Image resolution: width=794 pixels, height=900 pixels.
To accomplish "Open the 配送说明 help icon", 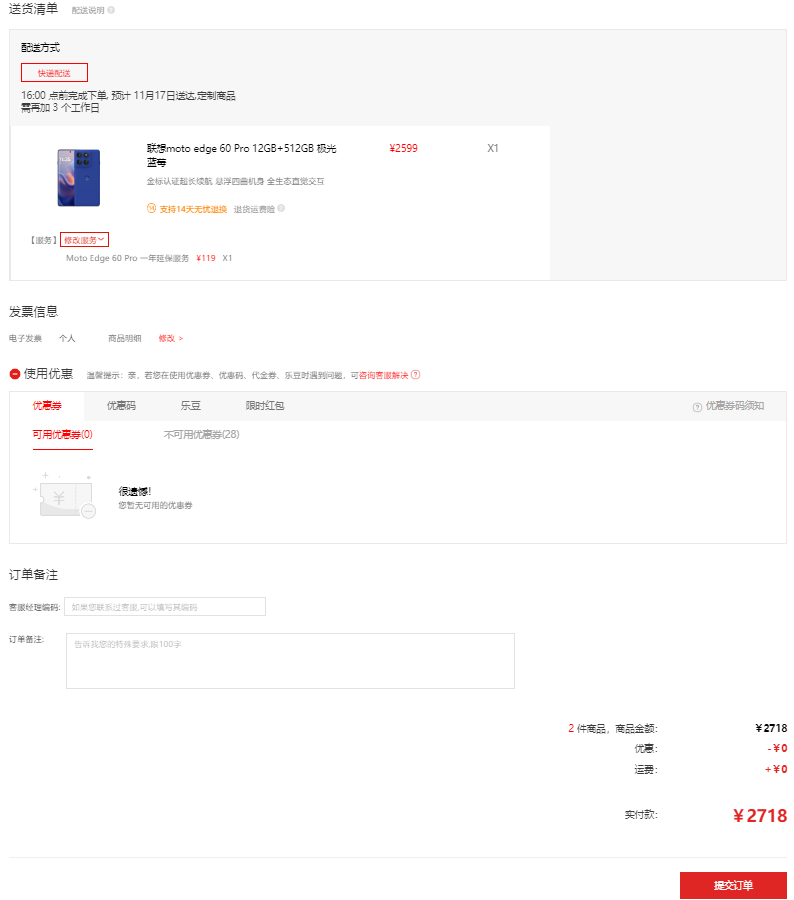I will pos(111,10).
